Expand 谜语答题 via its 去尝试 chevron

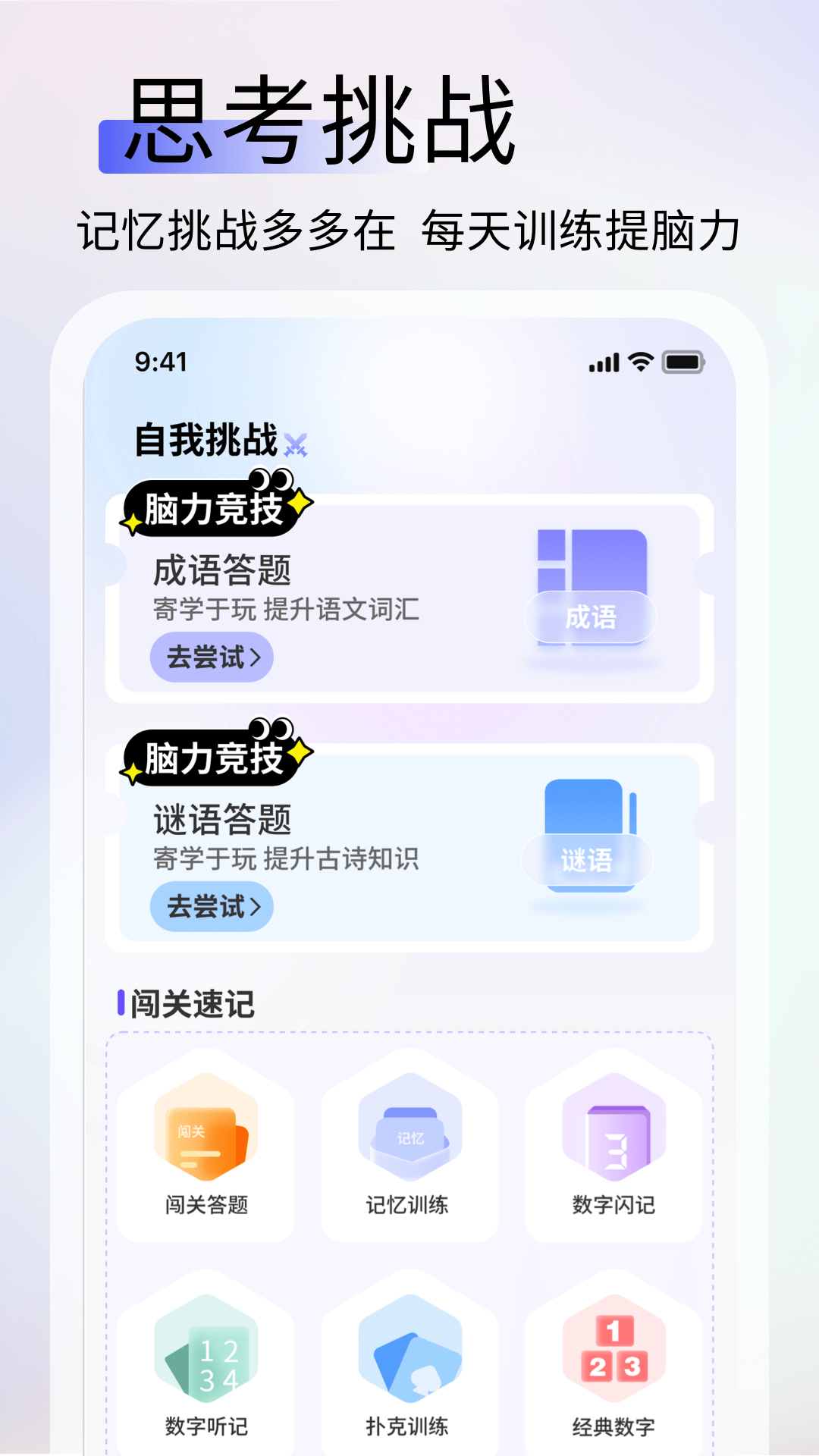[x=212, y=906]
